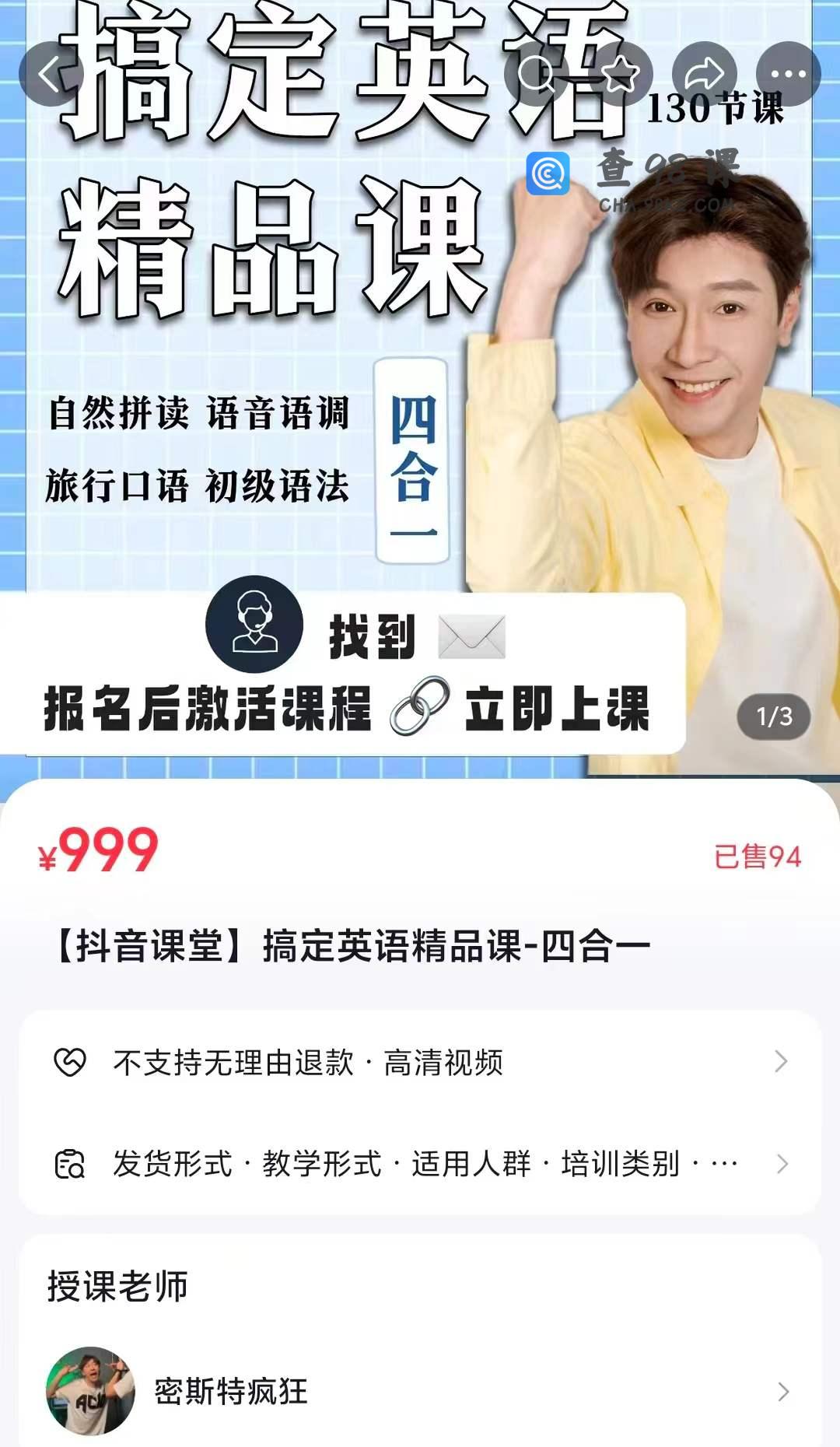
Task: Open search from the top bar
Action: (536, 74)
